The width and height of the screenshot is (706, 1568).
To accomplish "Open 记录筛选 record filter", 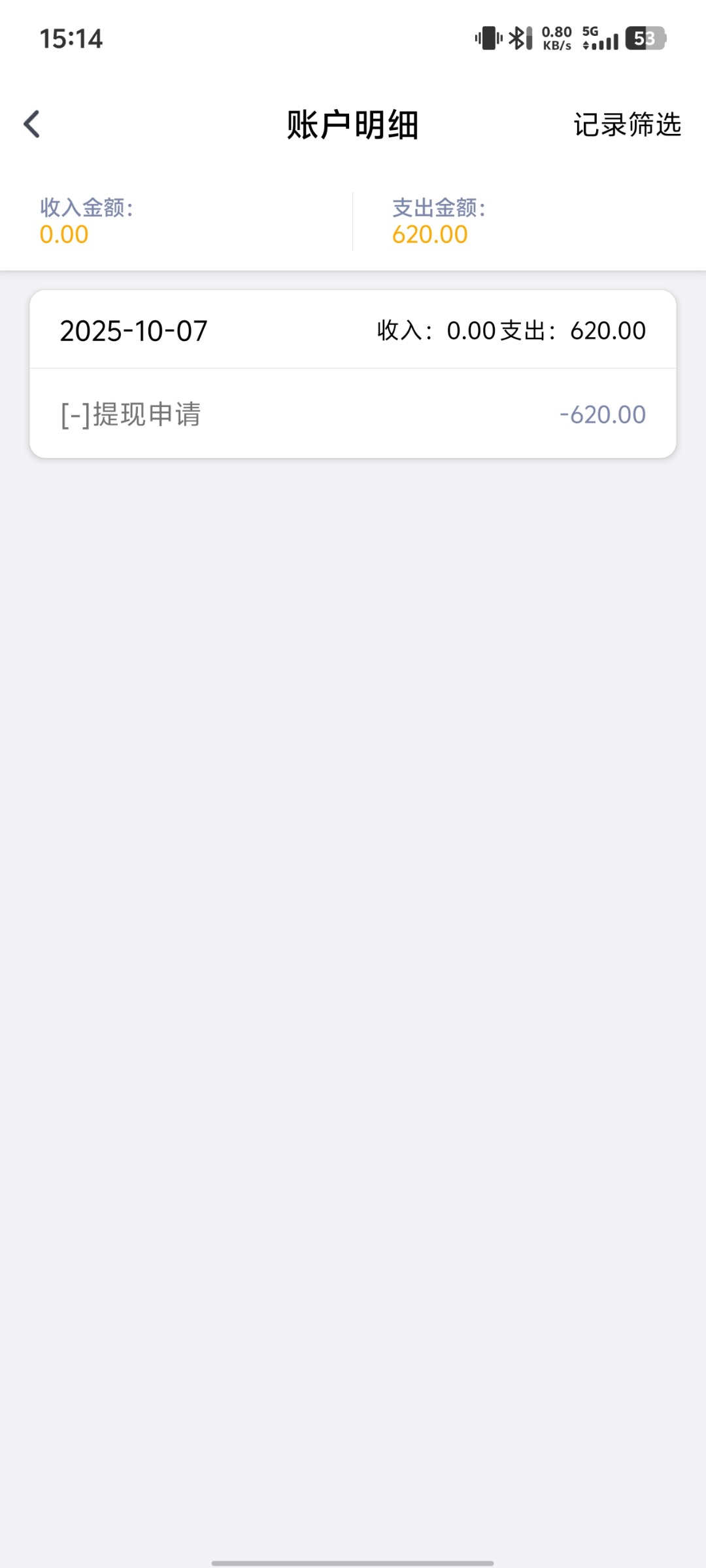I will coord(627,125).
